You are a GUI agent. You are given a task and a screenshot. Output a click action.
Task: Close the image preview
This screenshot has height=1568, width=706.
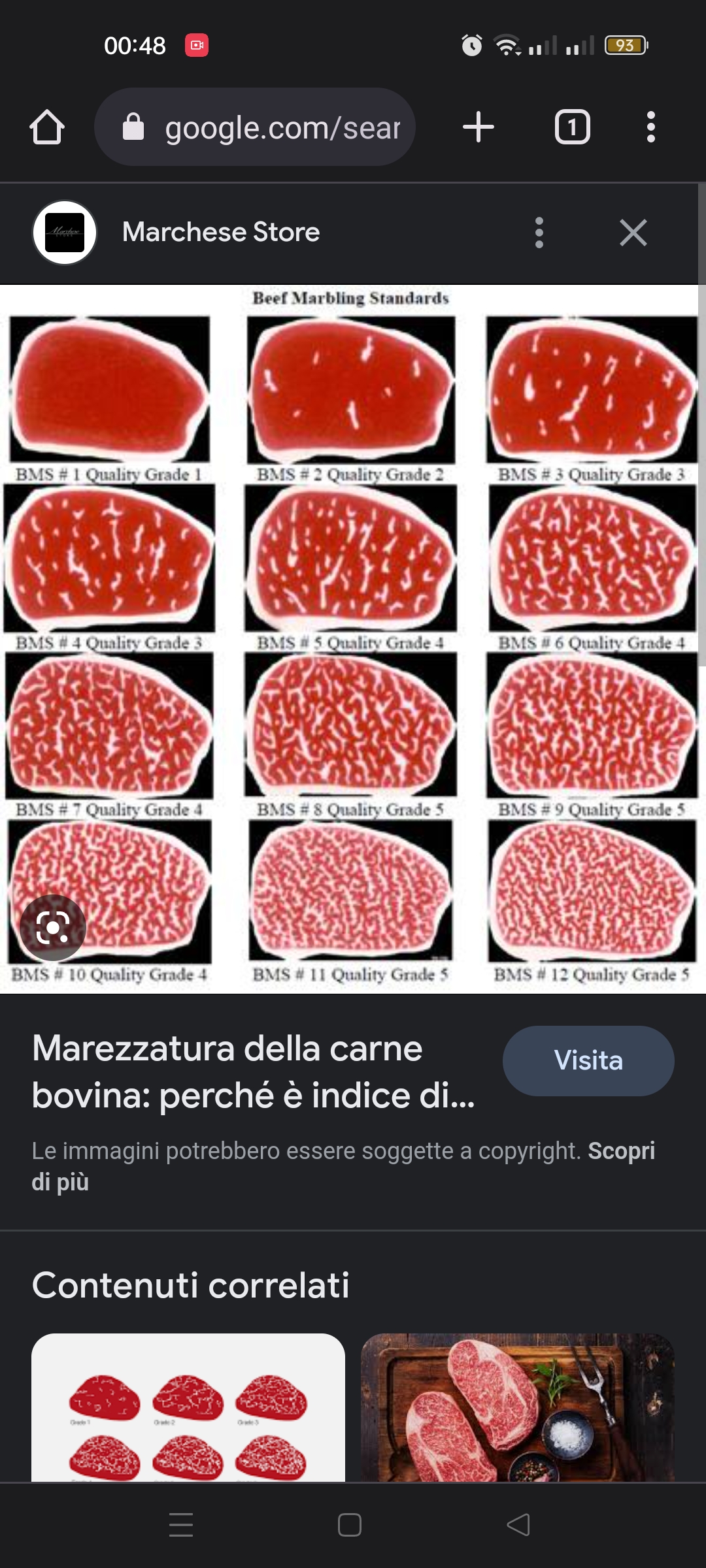click(633, 233)
